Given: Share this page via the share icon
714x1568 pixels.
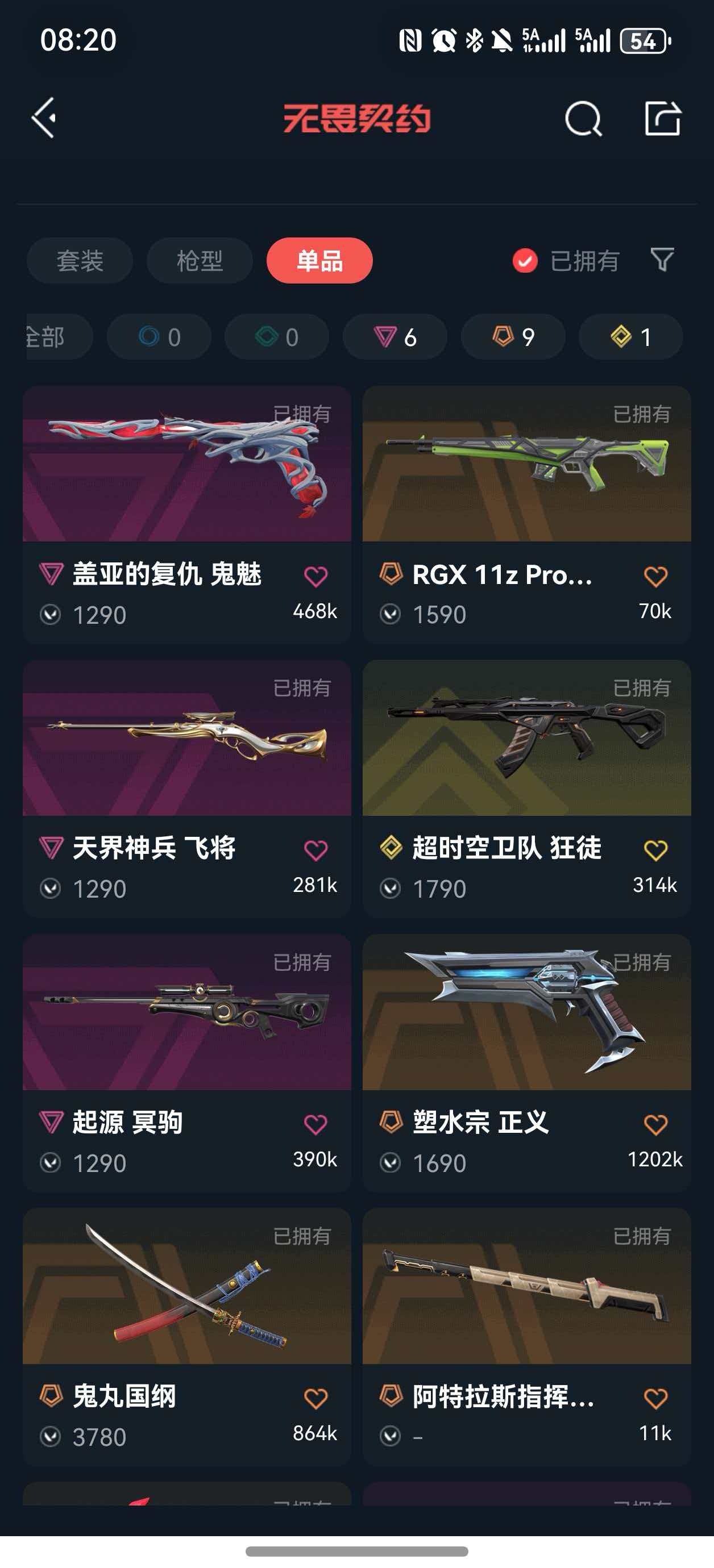Looking at the screenshot, I should (x=662, y=118).
